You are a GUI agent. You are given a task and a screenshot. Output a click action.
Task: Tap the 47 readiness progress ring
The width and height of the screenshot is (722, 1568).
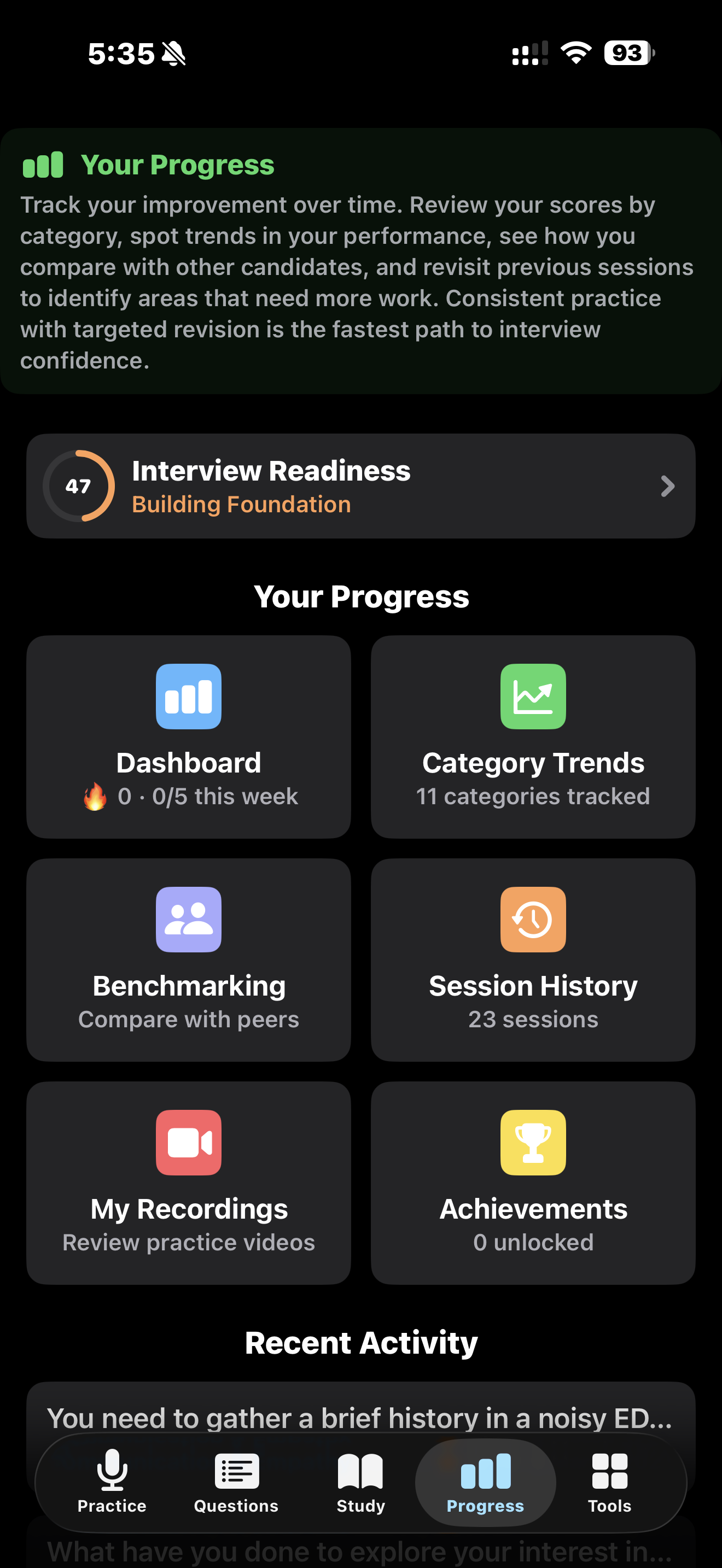(x=77, y=485)
